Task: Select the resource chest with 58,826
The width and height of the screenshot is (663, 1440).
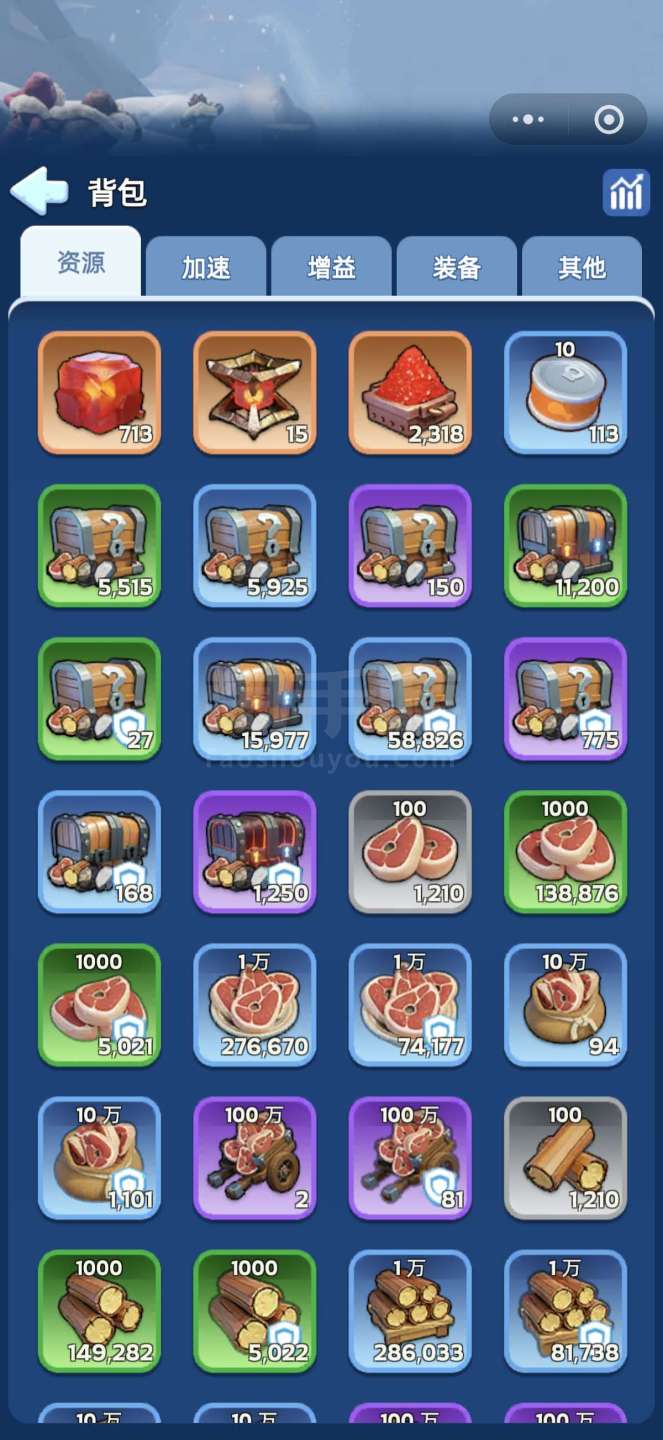Action: point(410,699)
